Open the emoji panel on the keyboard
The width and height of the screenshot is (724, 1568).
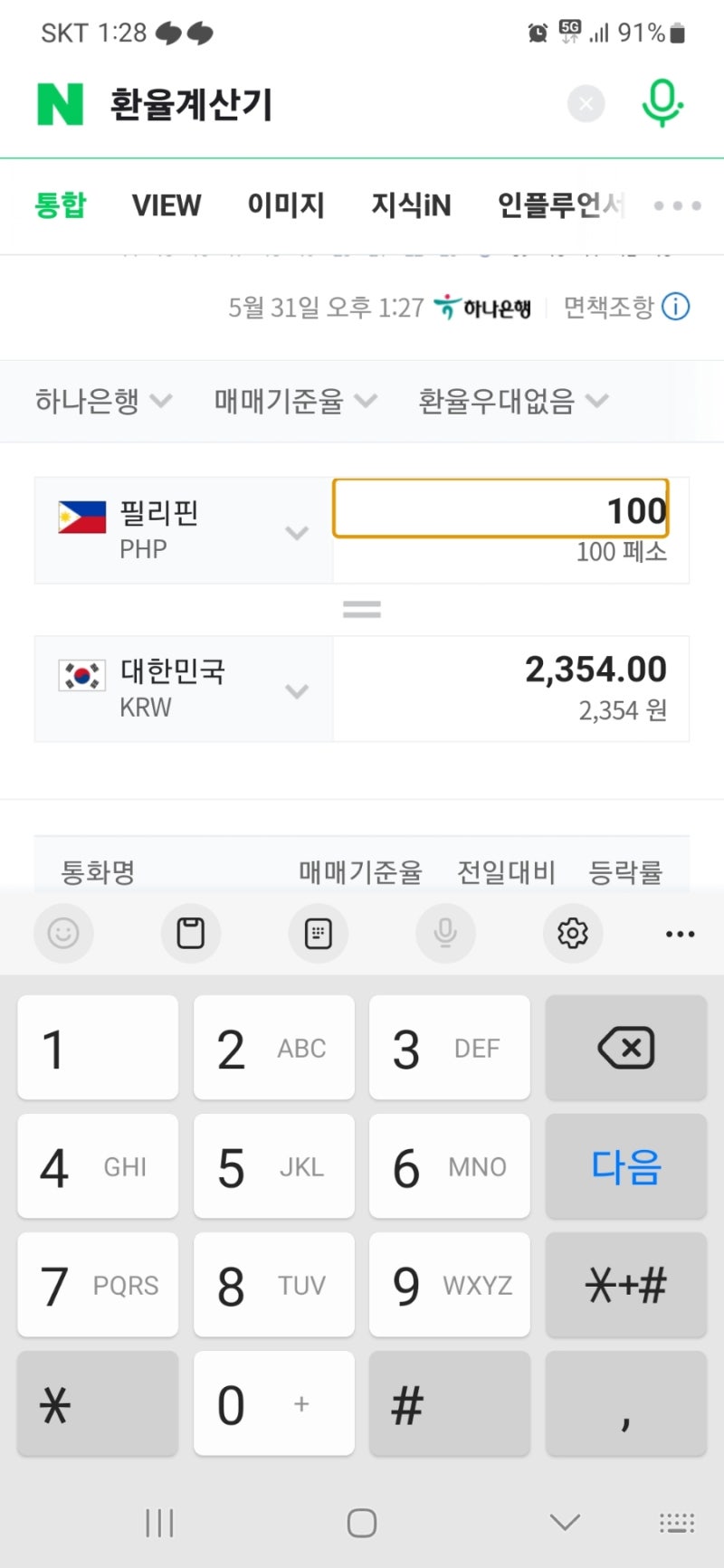(x=62, y=933)
